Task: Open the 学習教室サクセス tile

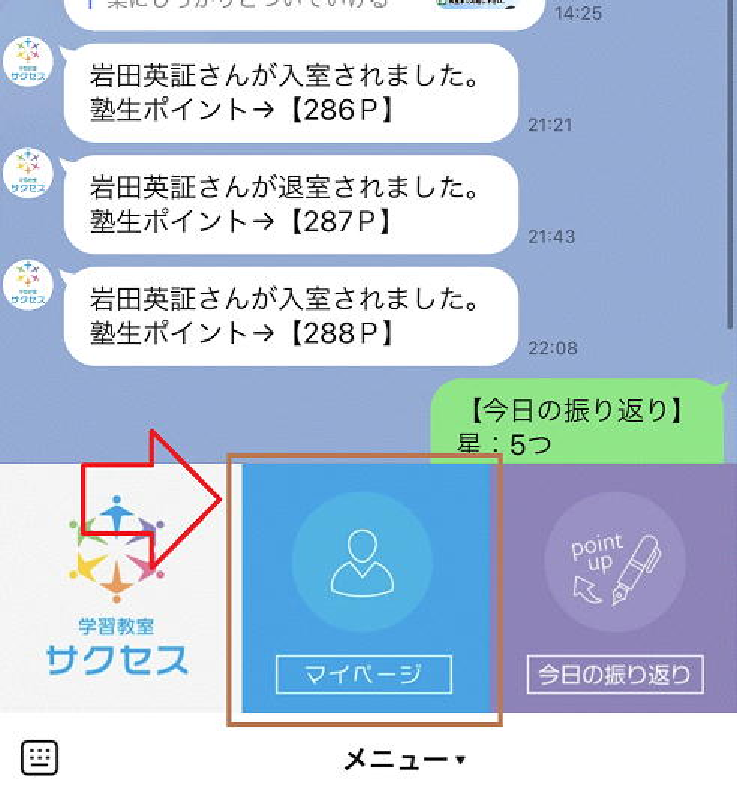Action: click(115, 590)
